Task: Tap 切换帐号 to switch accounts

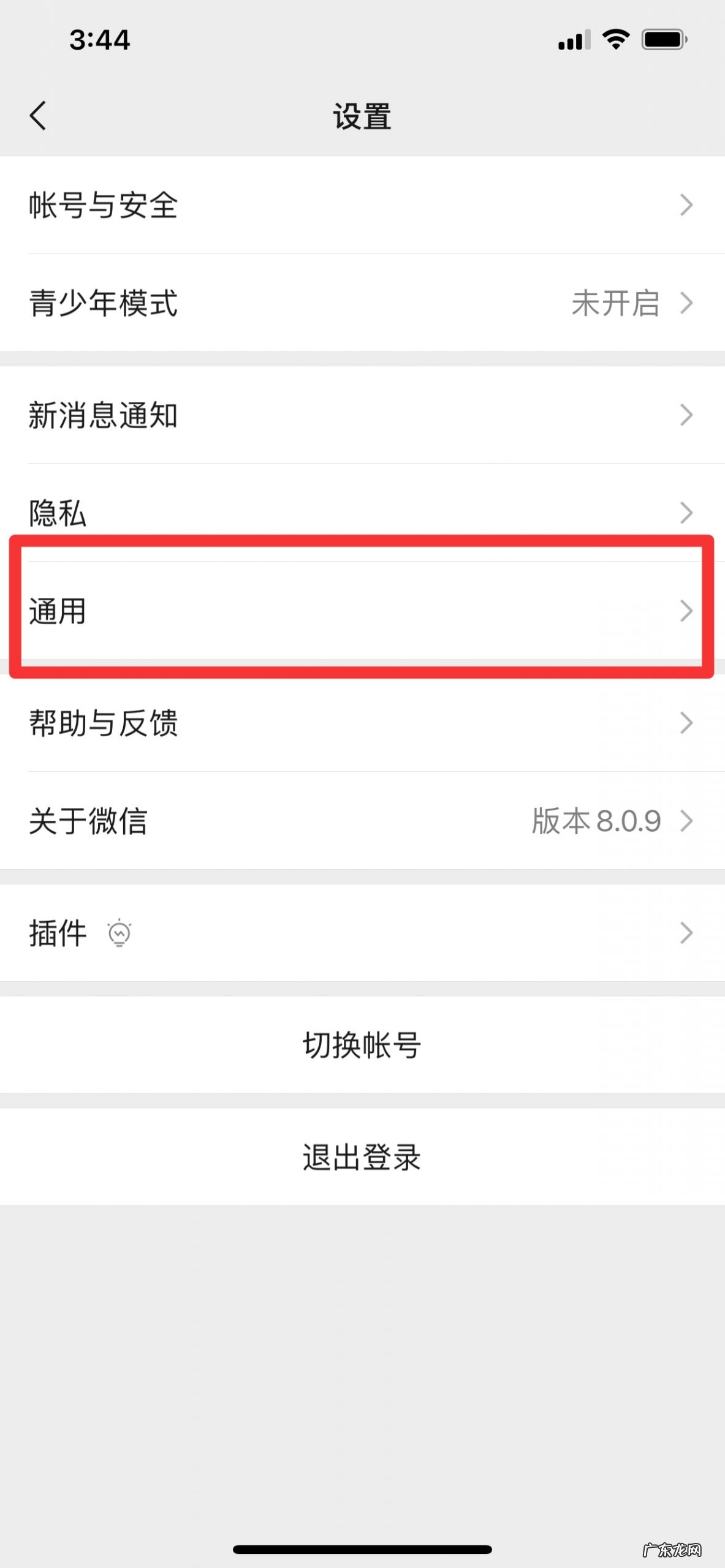Action: [362, 1046]
